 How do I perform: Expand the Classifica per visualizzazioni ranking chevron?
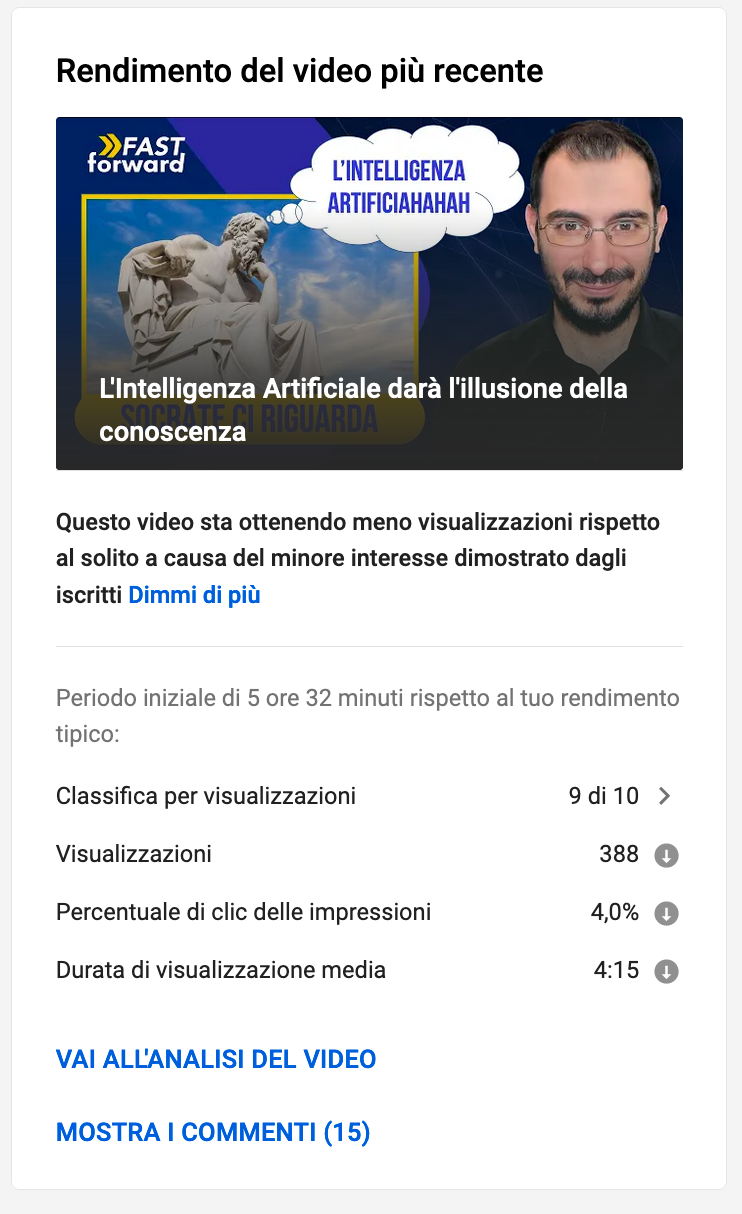tap(665, 797)
